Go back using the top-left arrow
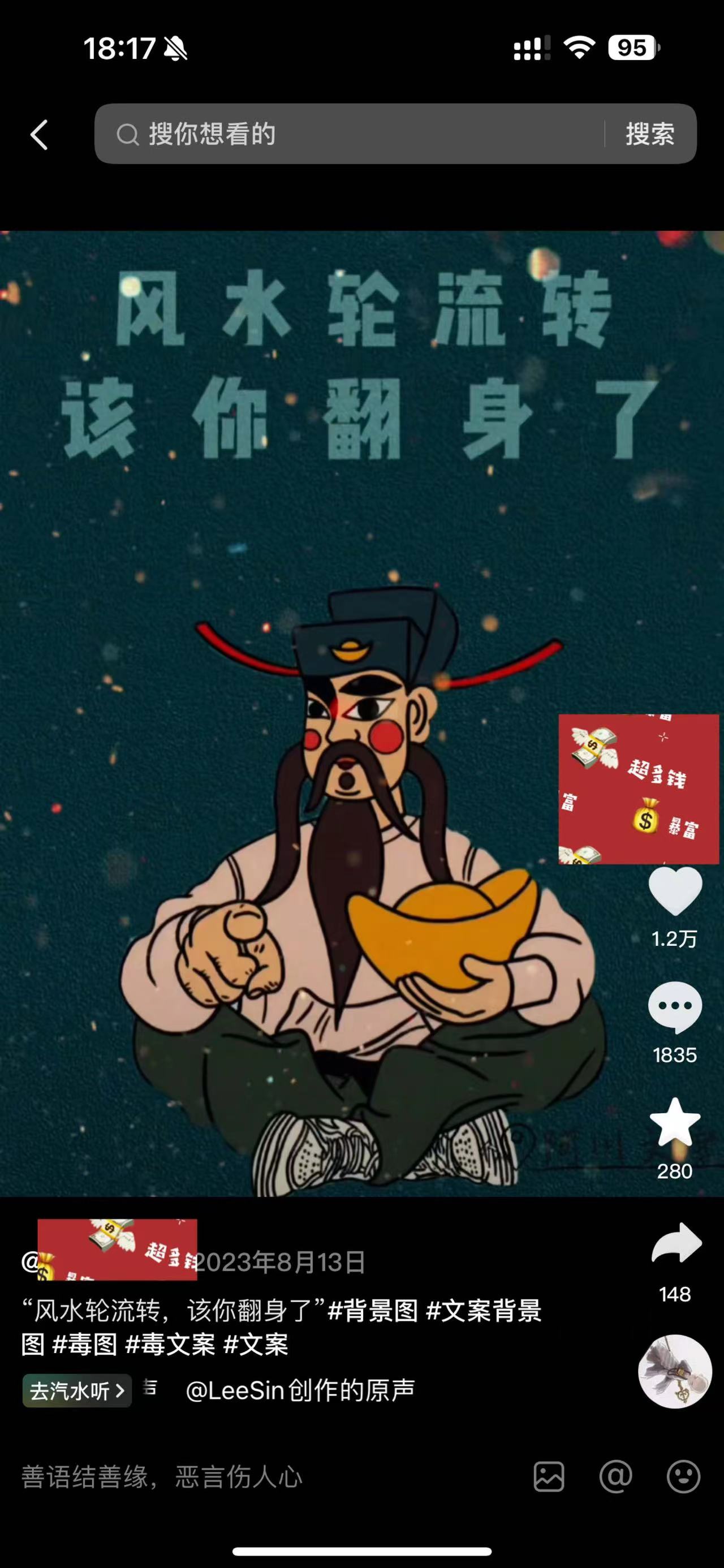This screenshot has width=724, height=1568. click(x=40, y=135)
